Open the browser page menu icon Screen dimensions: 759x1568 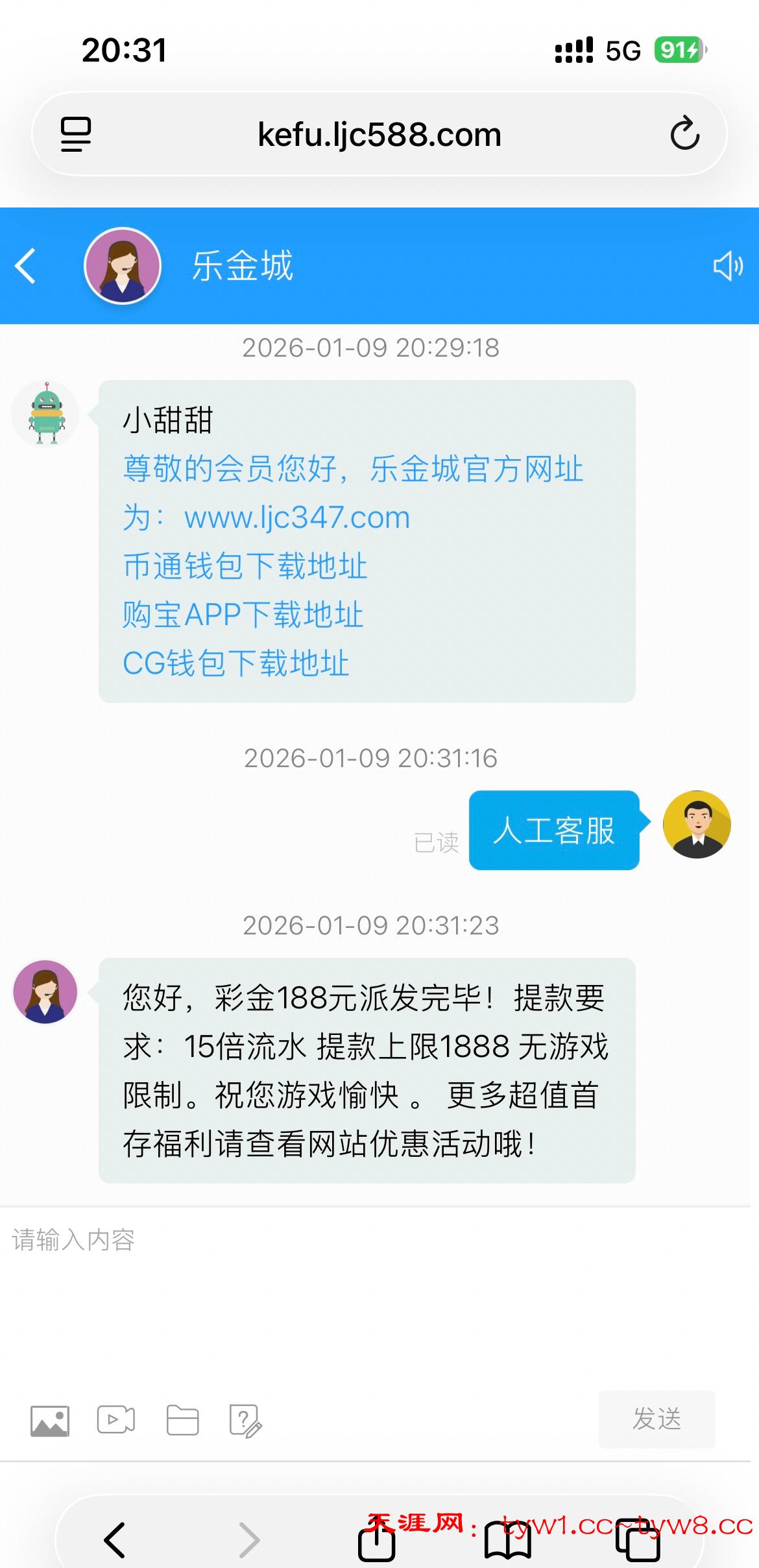pyautogui.click(x=76, y=134)
